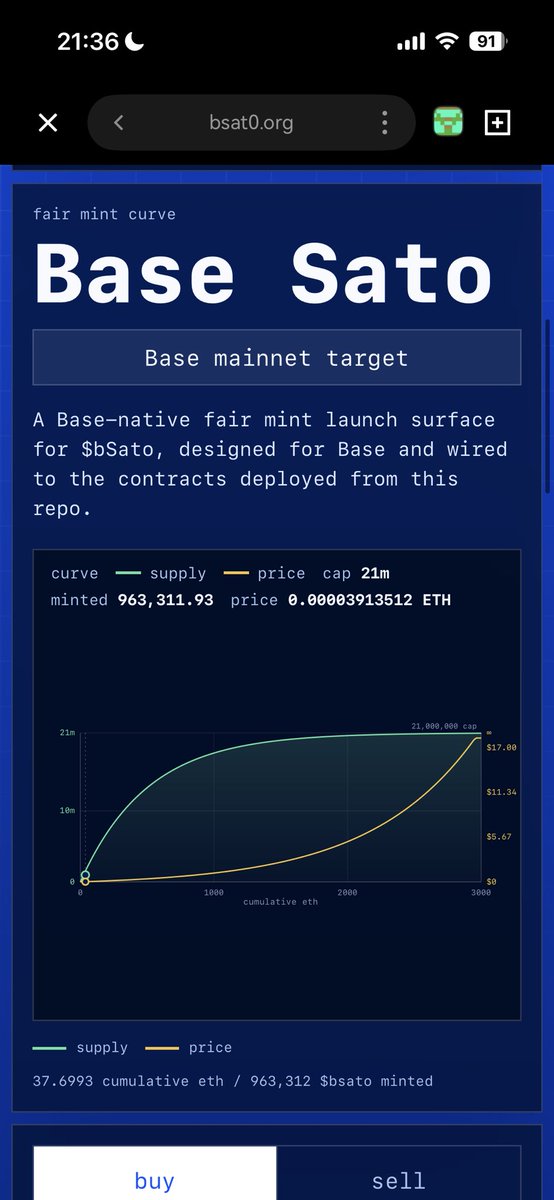Image resolution: width=554 pixels, height=1200 pixels.
Task: Switch to the sell tab
Action: 398,1174
